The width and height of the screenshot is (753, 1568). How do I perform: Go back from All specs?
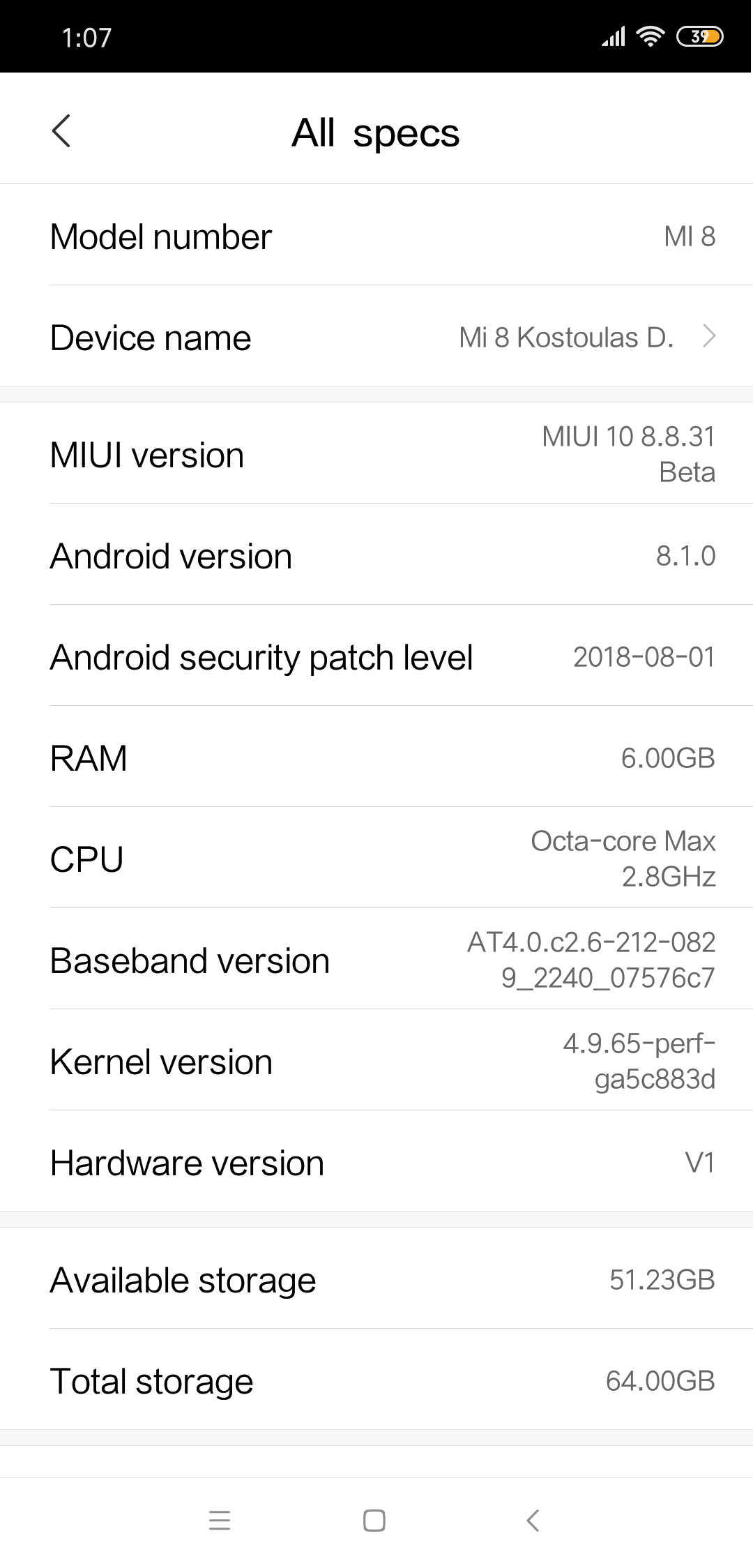[61, 131]
